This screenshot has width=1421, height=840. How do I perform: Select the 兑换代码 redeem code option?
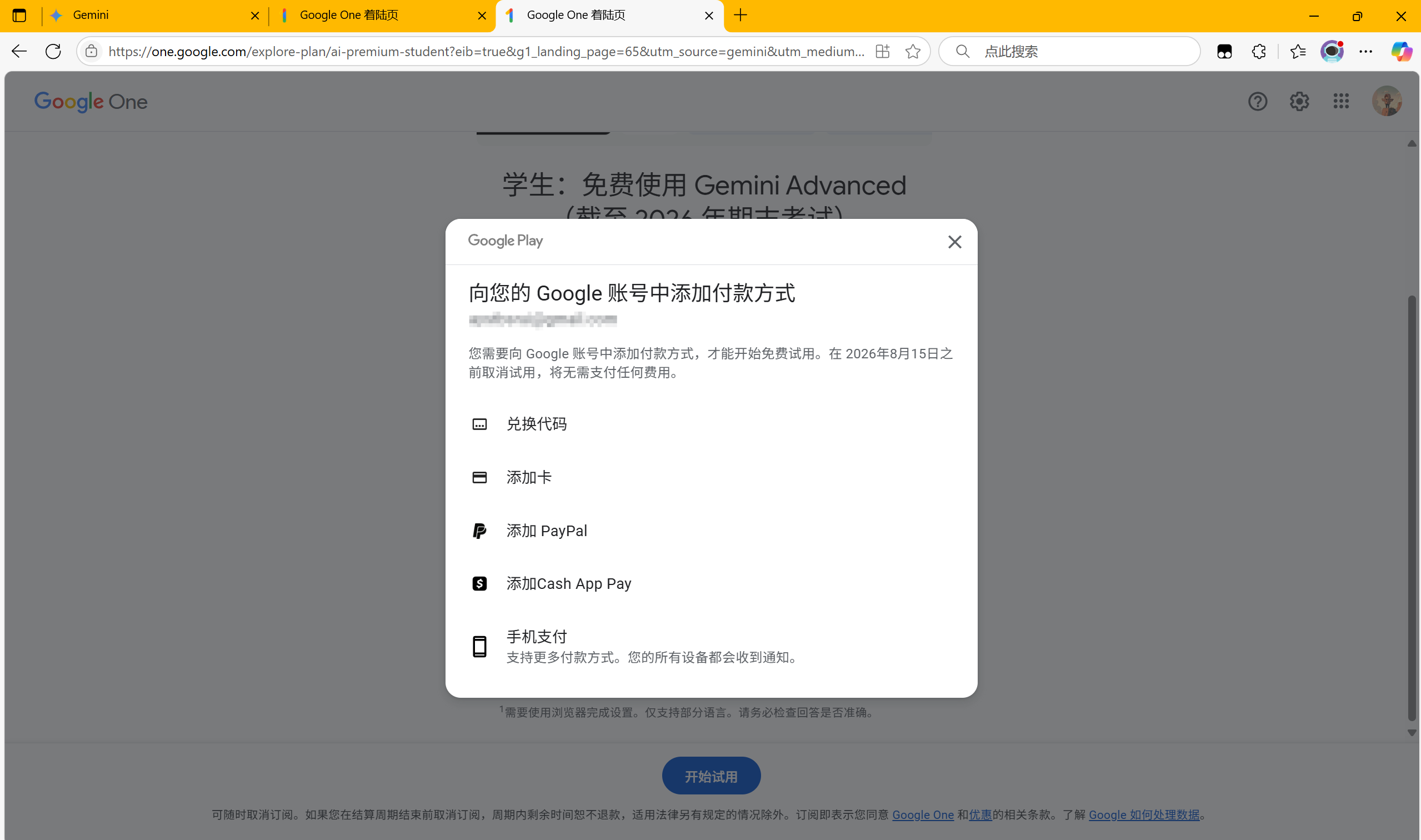coord(536,424)
